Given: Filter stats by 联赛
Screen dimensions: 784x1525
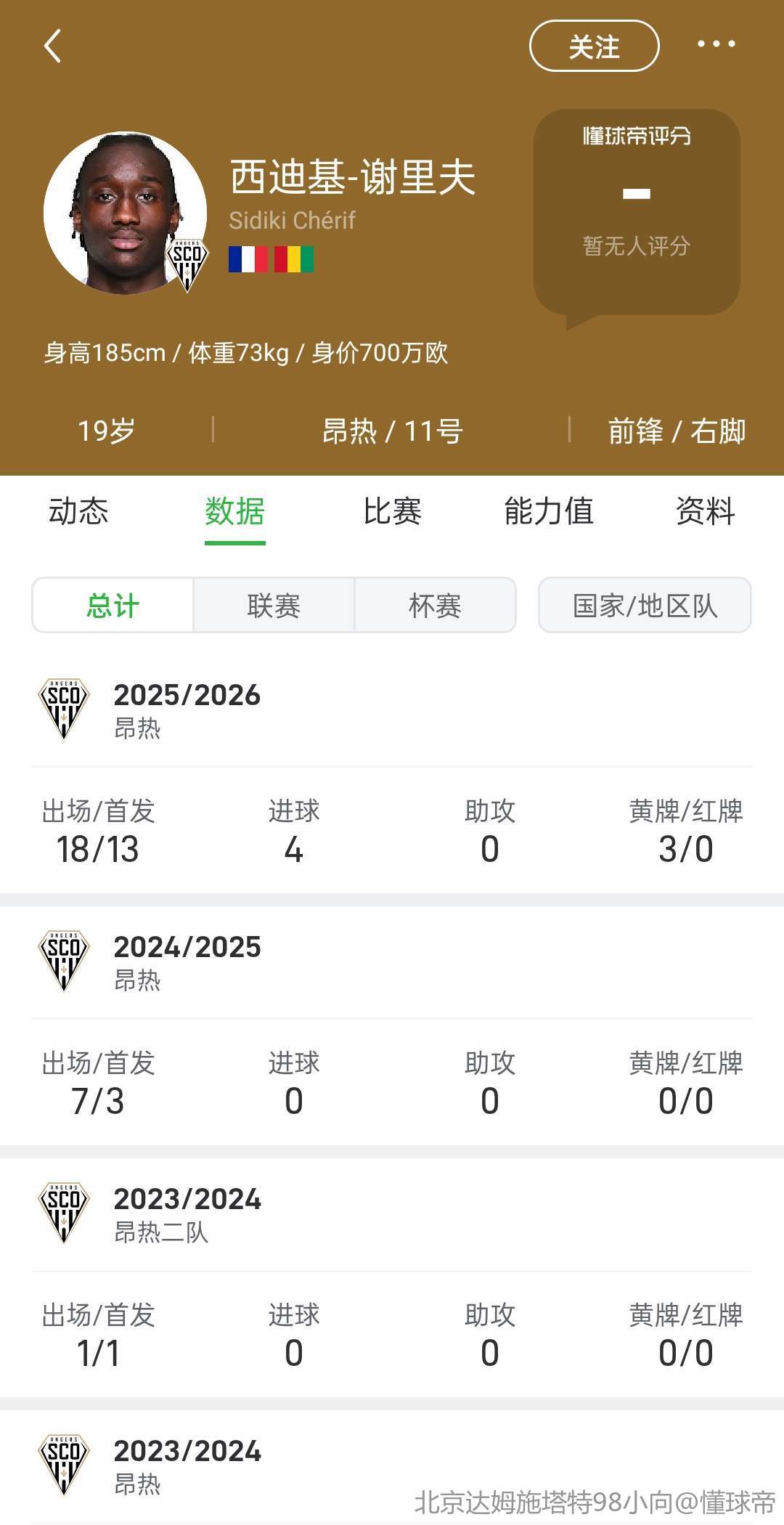Looking at the screenshot, I should (x=274, y=606).
